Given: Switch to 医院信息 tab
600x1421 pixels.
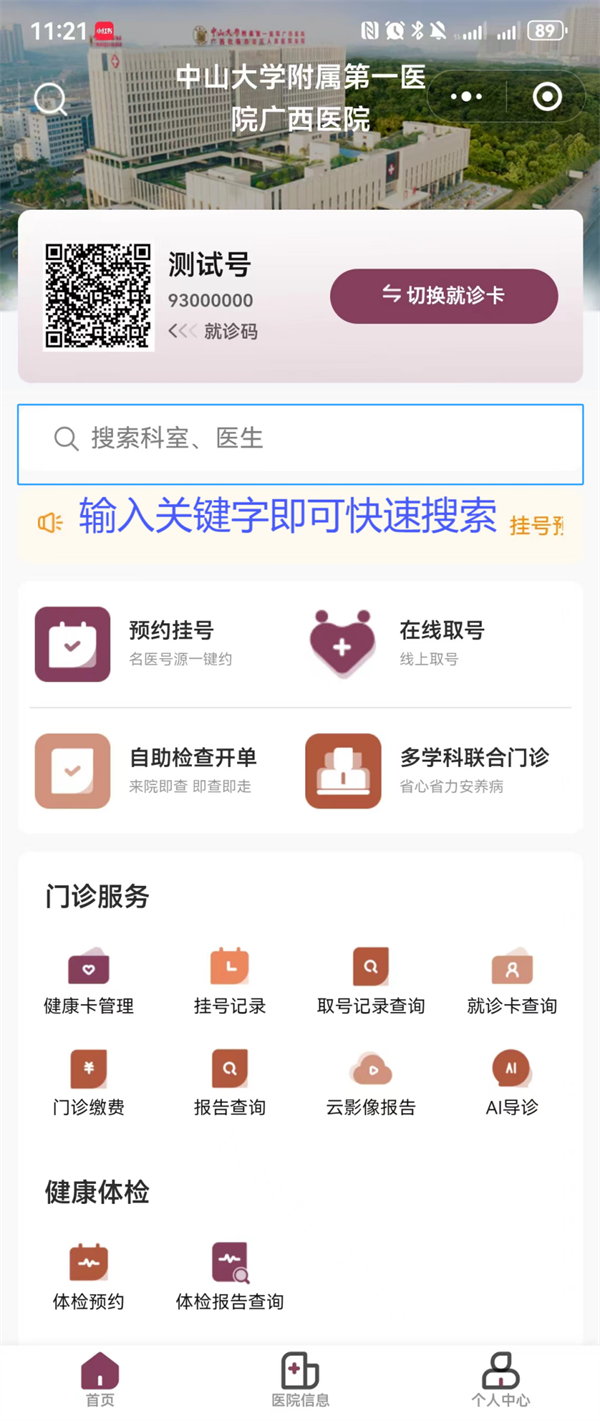Looking at the screenshot, I should tap(300, 1380).
